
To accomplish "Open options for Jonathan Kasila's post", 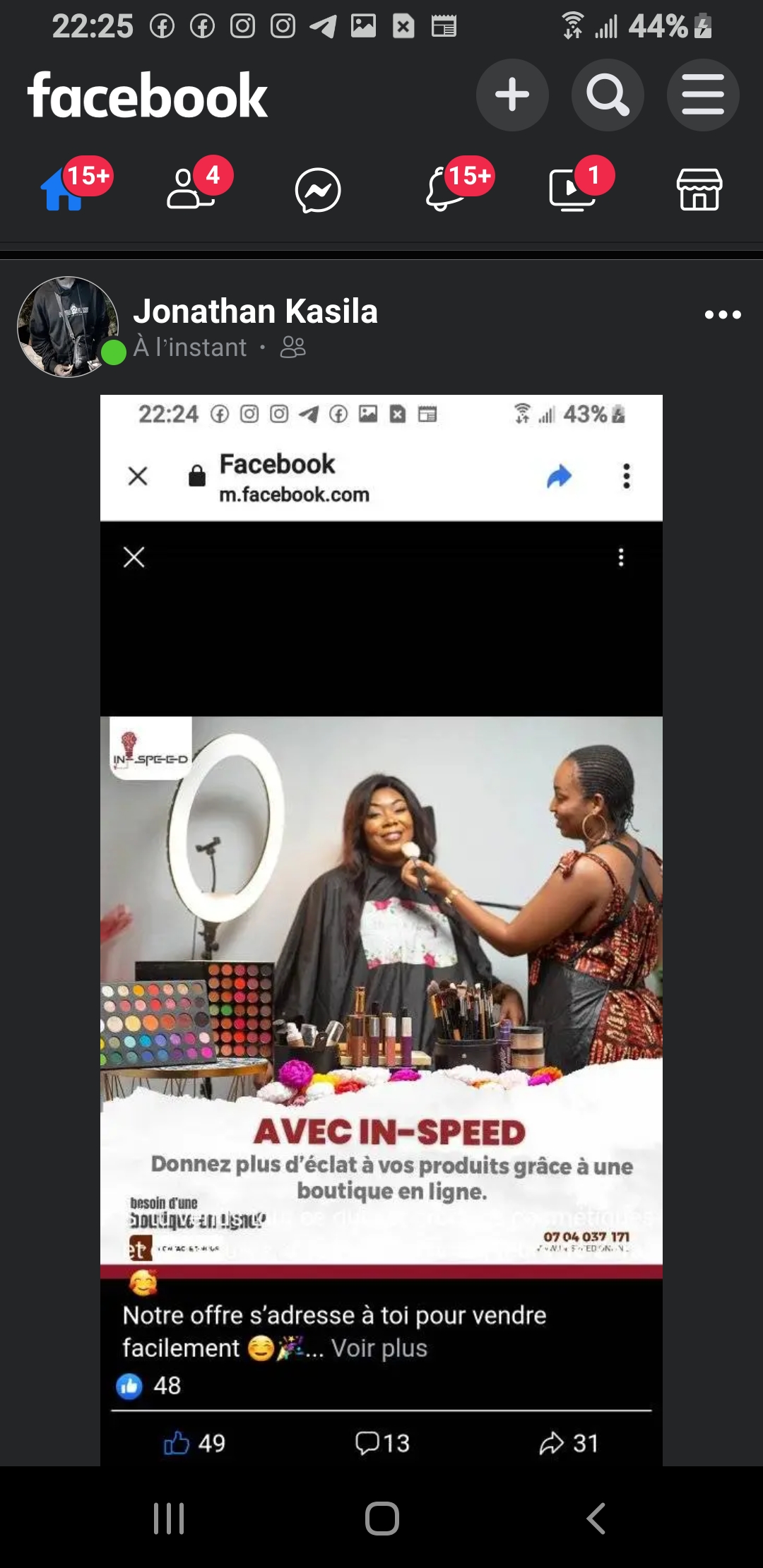I will (723, 315).
